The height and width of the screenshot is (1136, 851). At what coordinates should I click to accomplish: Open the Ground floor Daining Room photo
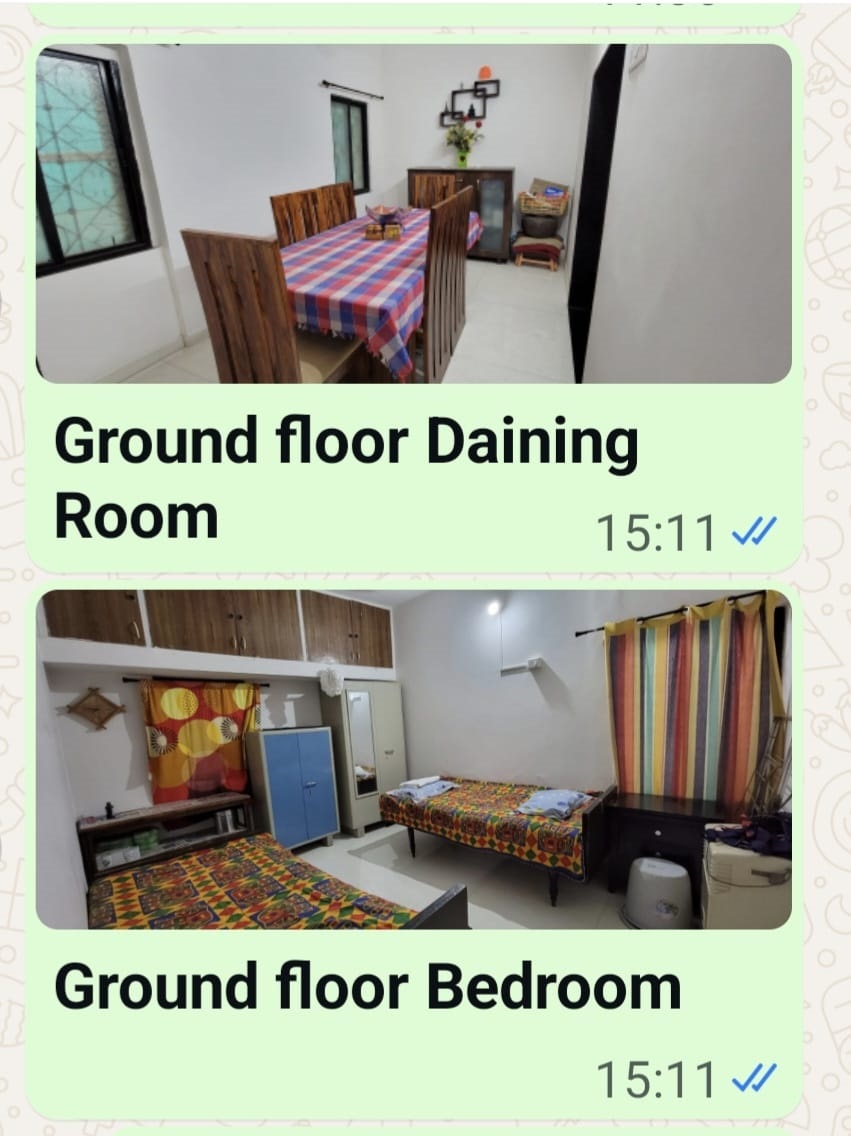point(413,213)
